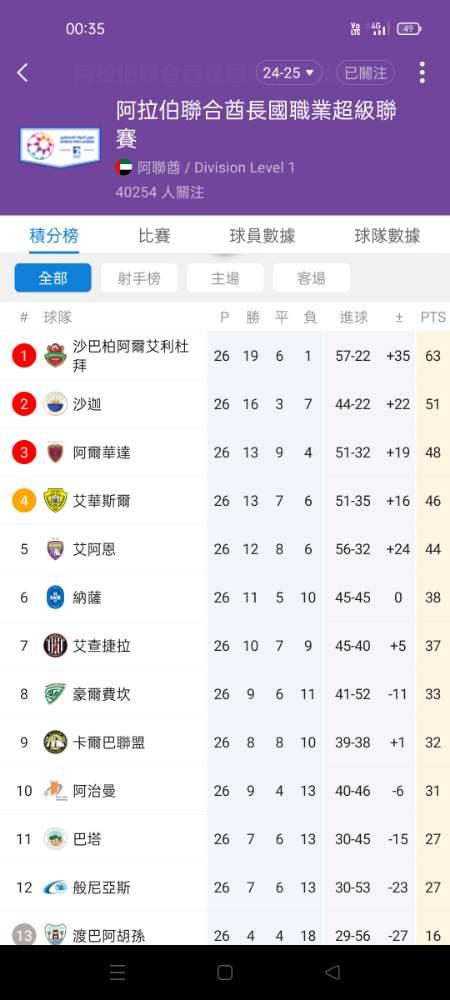The image size is (450, 1000).
Task: Show the 射手榜 top scorers list
Action: [x=139, y=278]
